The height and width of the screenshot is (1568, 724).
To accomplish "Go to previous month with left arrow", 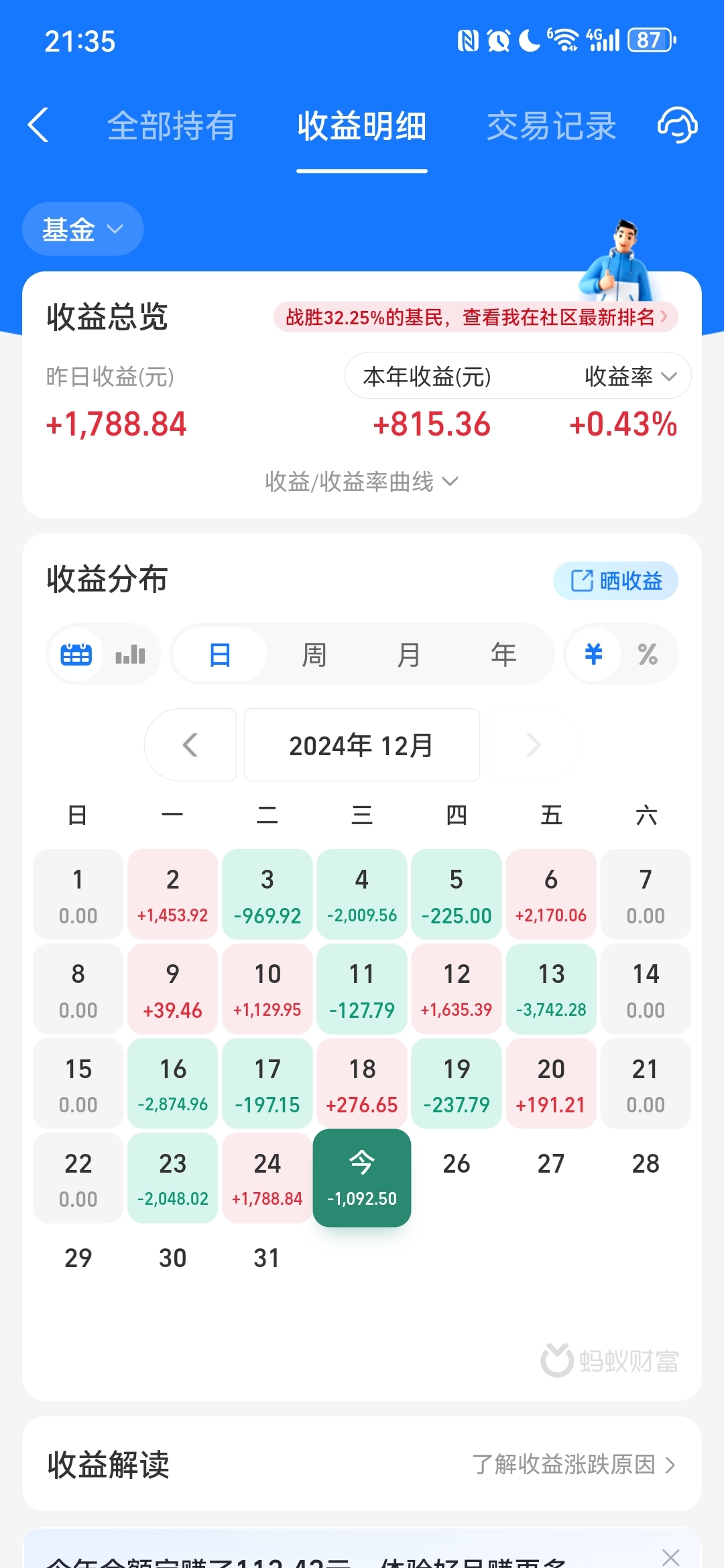I will [190, 744].
